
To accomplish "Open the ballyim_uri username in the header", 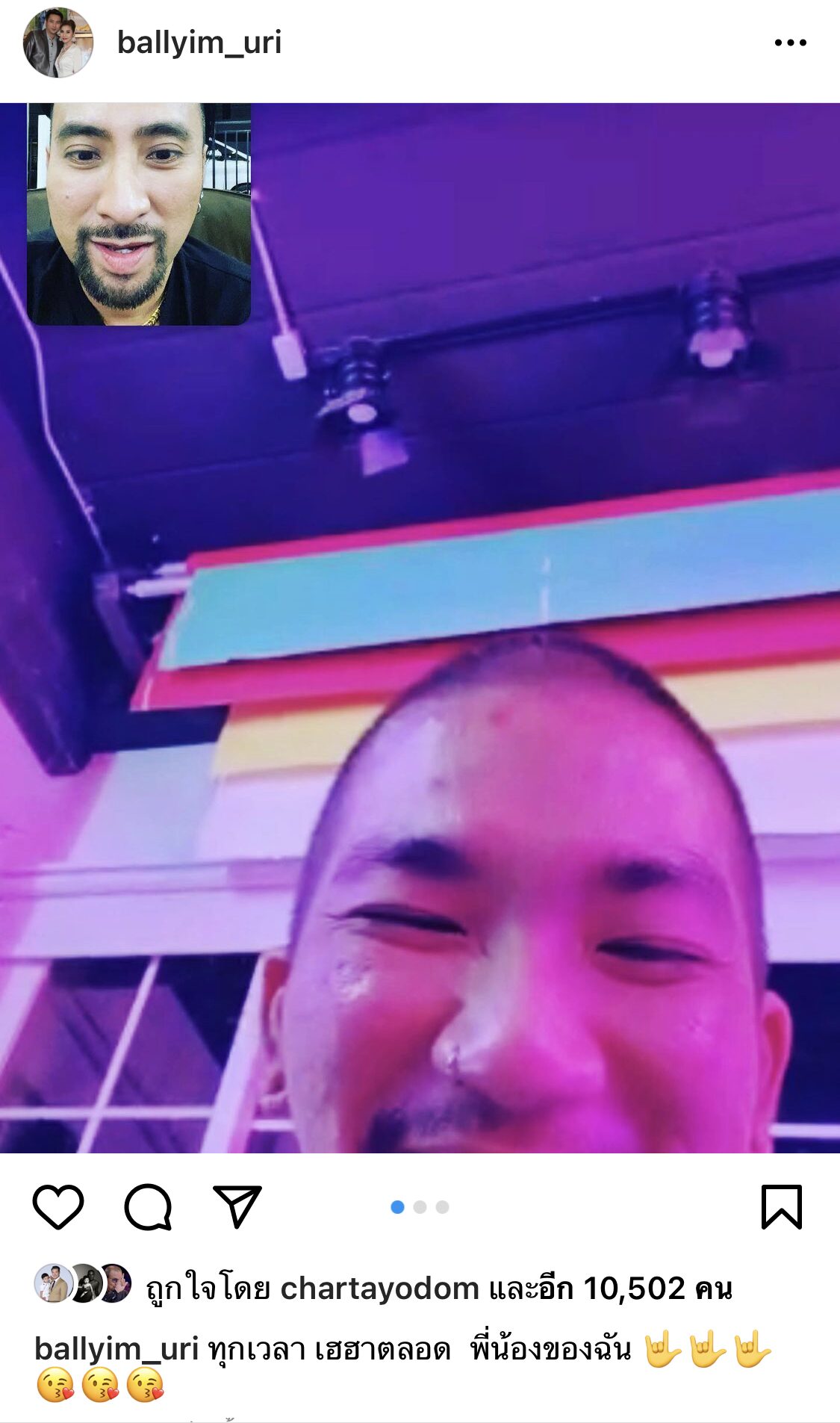I will pyautogui.click(x=199, y=43).
